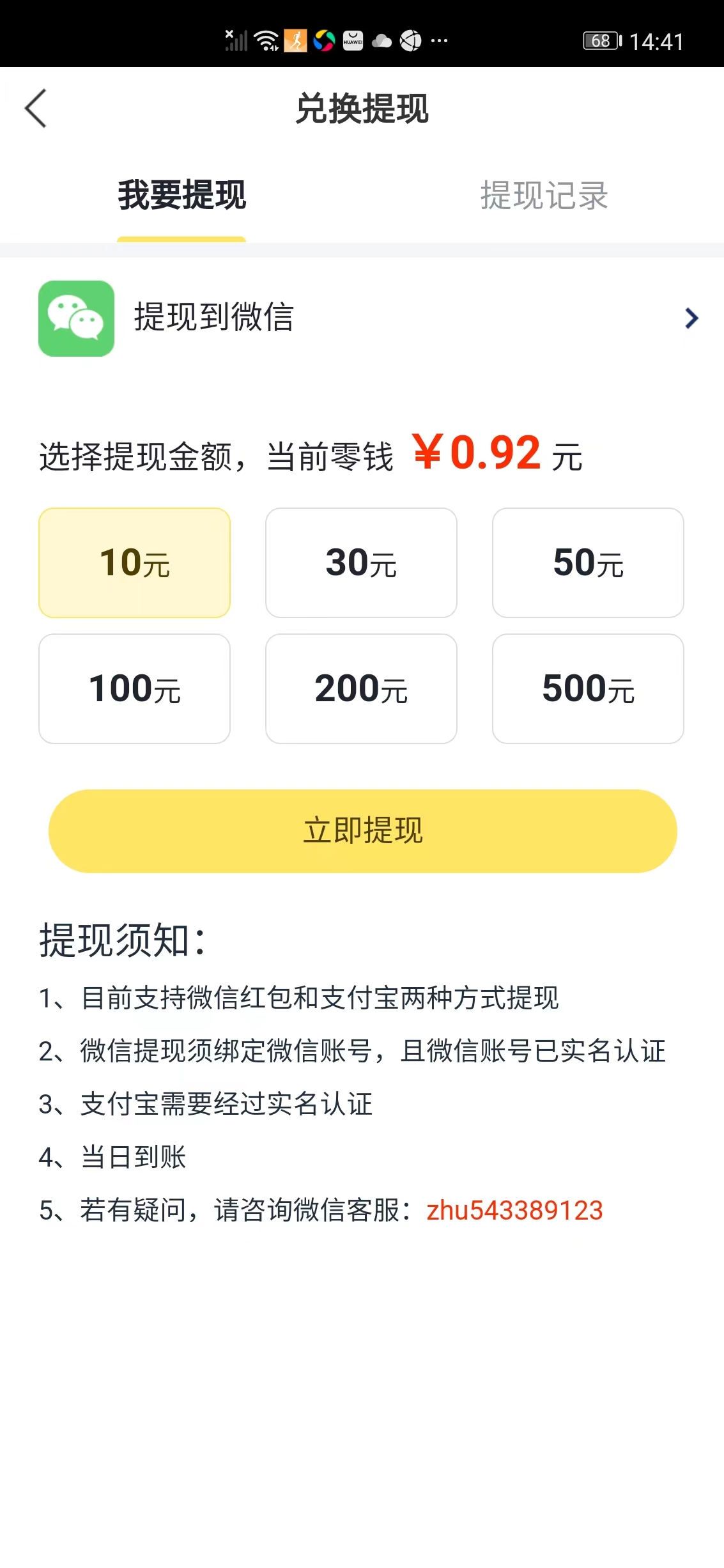Click the WeChat icon next to 提现到微信
Screen dimensions: 724x1568
click(x=76, y=318)
